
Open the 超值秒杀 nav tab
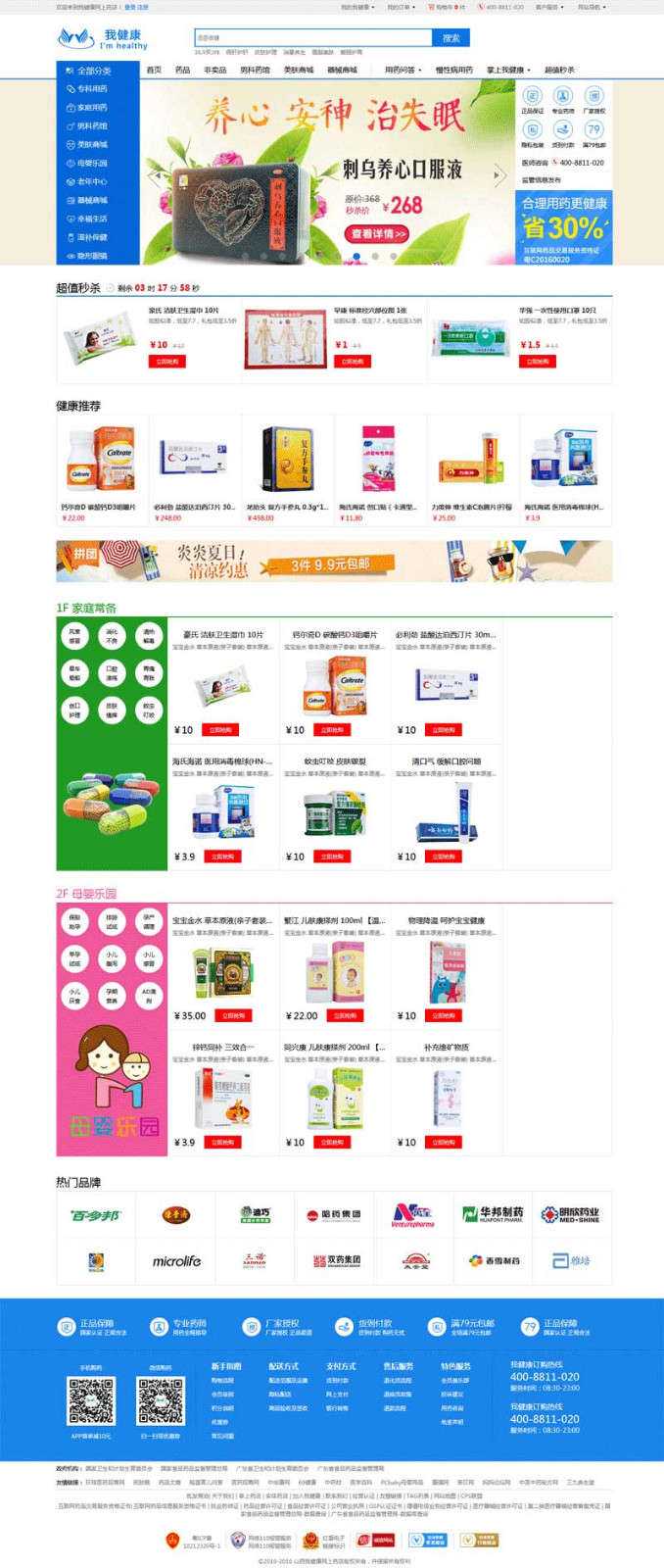(559, 71)
